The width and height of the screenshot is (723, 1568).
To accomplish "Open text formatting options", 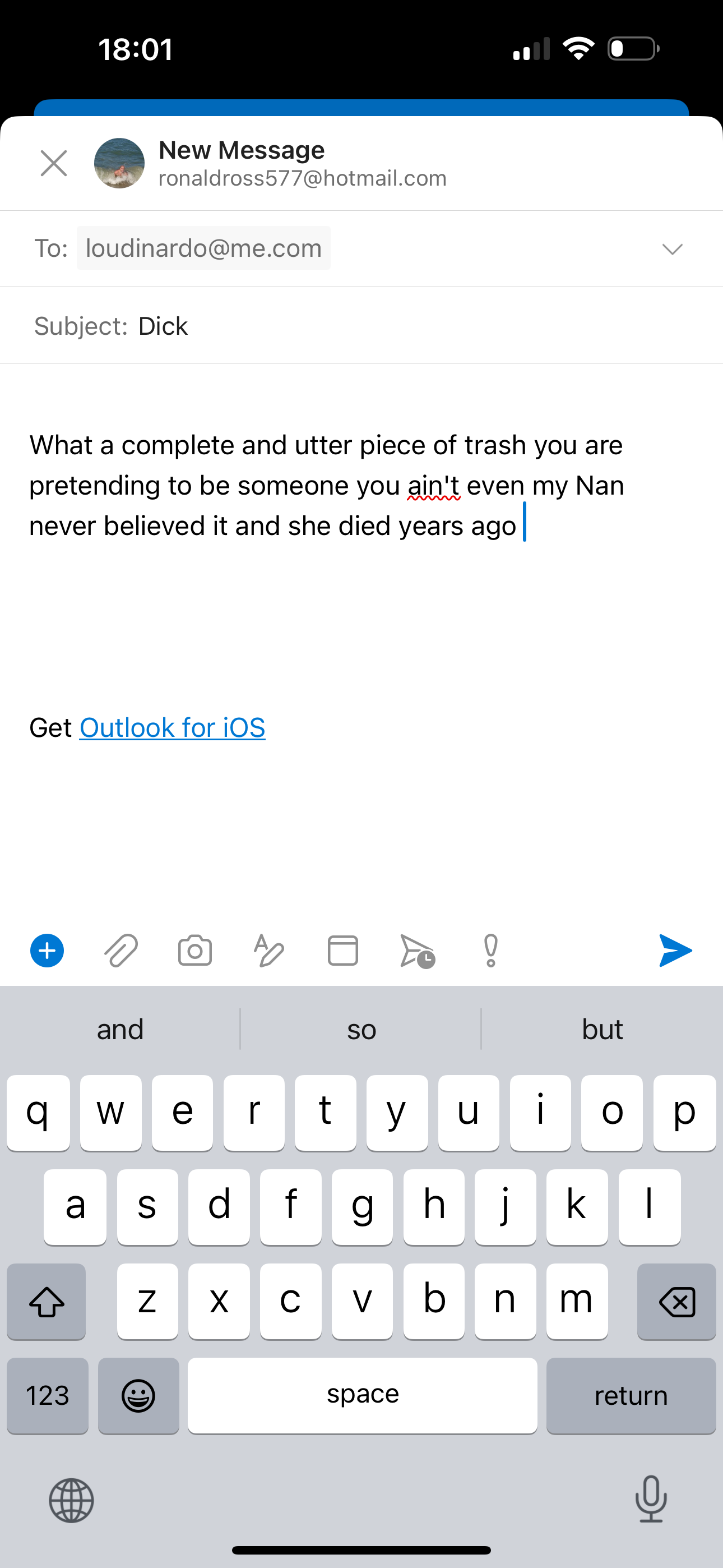I will click(268, 950).
